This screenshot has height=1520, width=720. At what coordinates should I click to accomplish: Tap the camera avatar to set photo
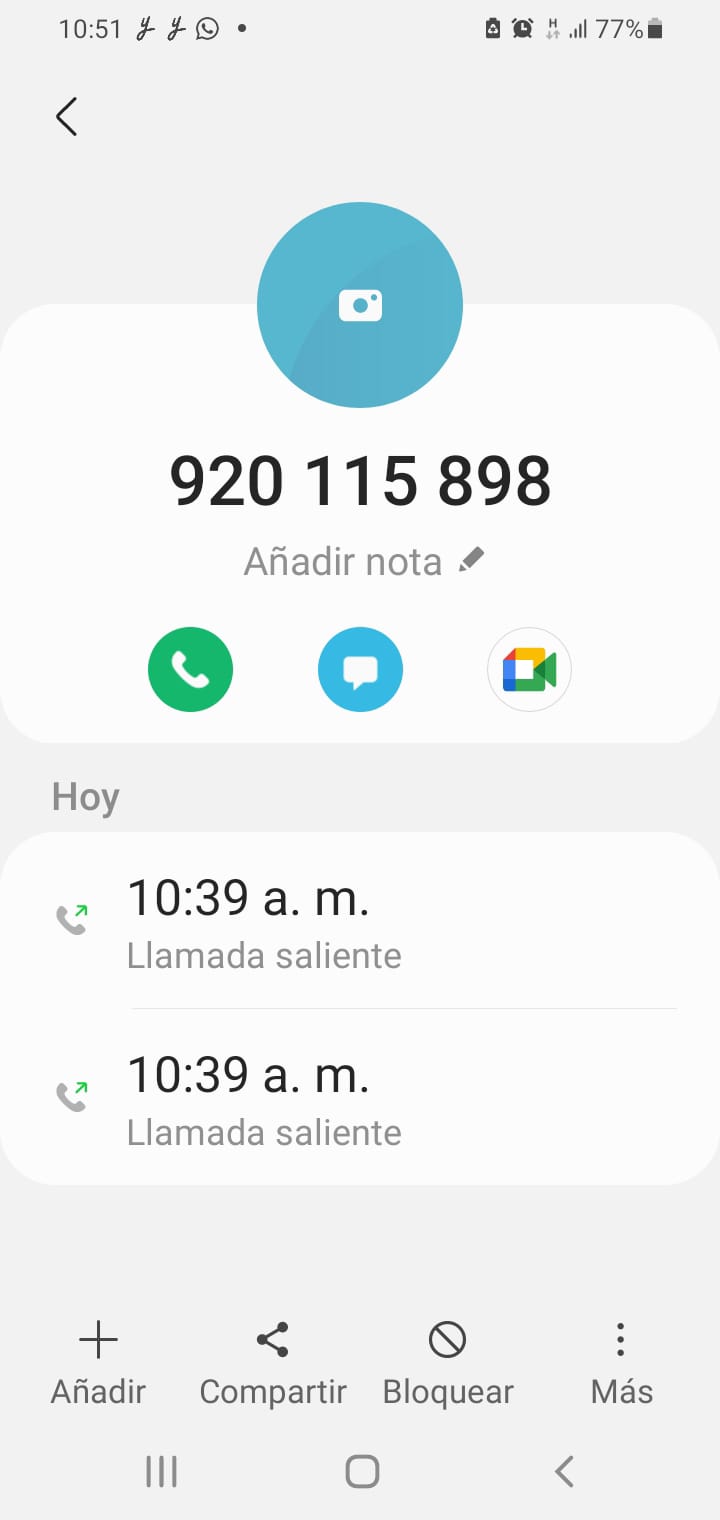[x=360, y=305]
